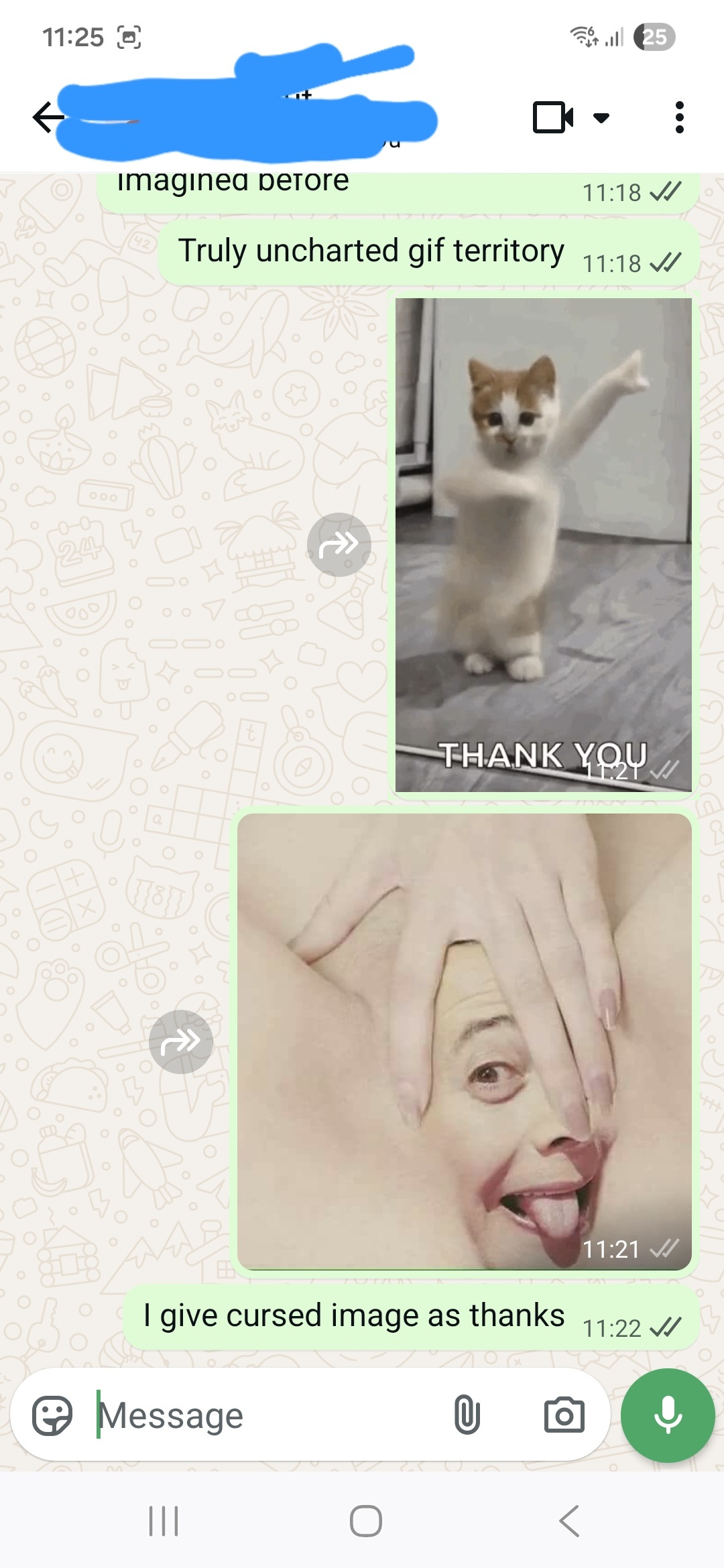Screen dimensions: 724x1568
Task: Open recent apps in the navigation bar
Action: pyautogui.click(x=163, y=1521)
